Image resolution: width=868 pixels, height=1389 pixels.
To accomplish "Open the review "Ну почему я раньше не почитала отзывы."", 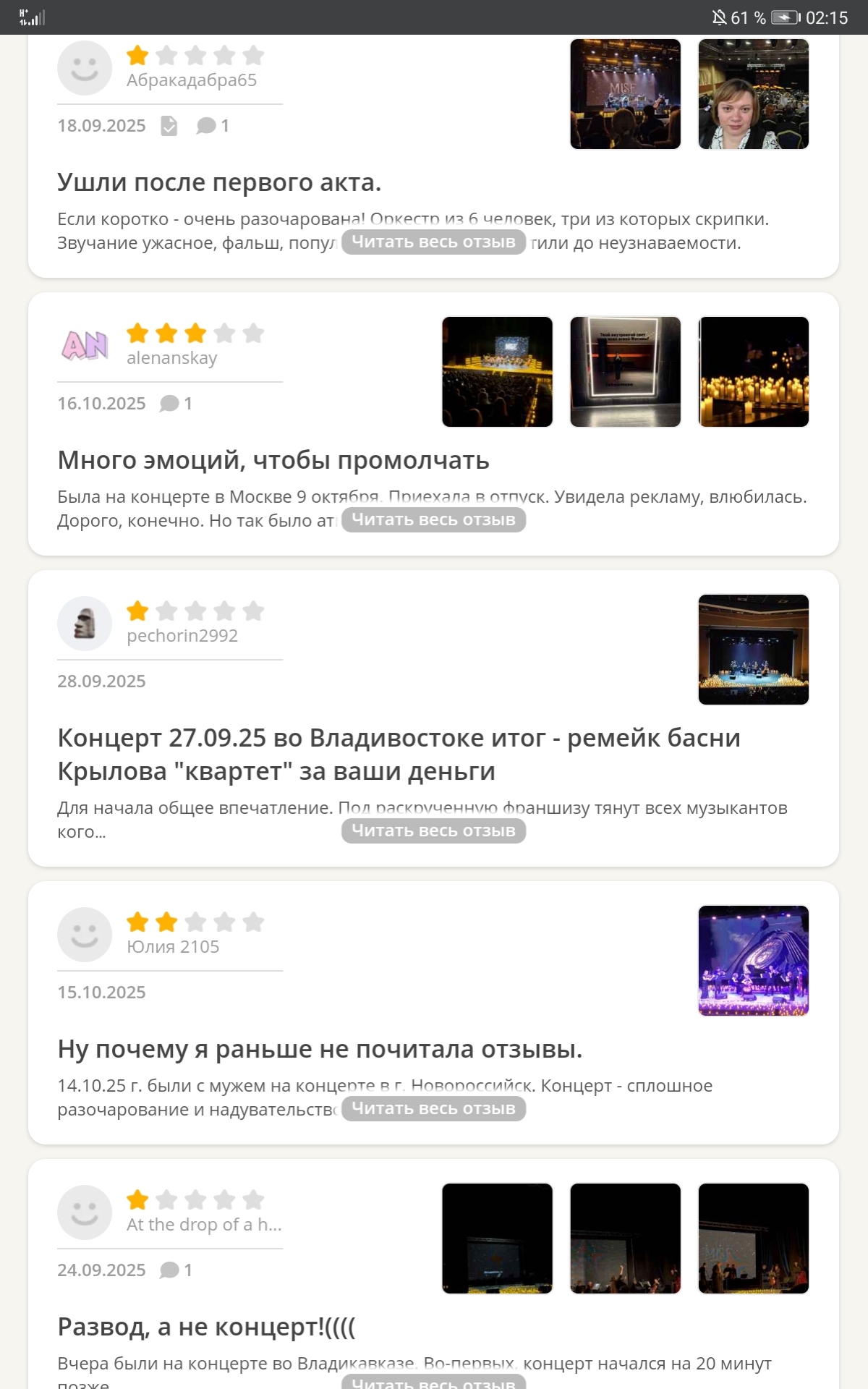I will coord(320,1049).
